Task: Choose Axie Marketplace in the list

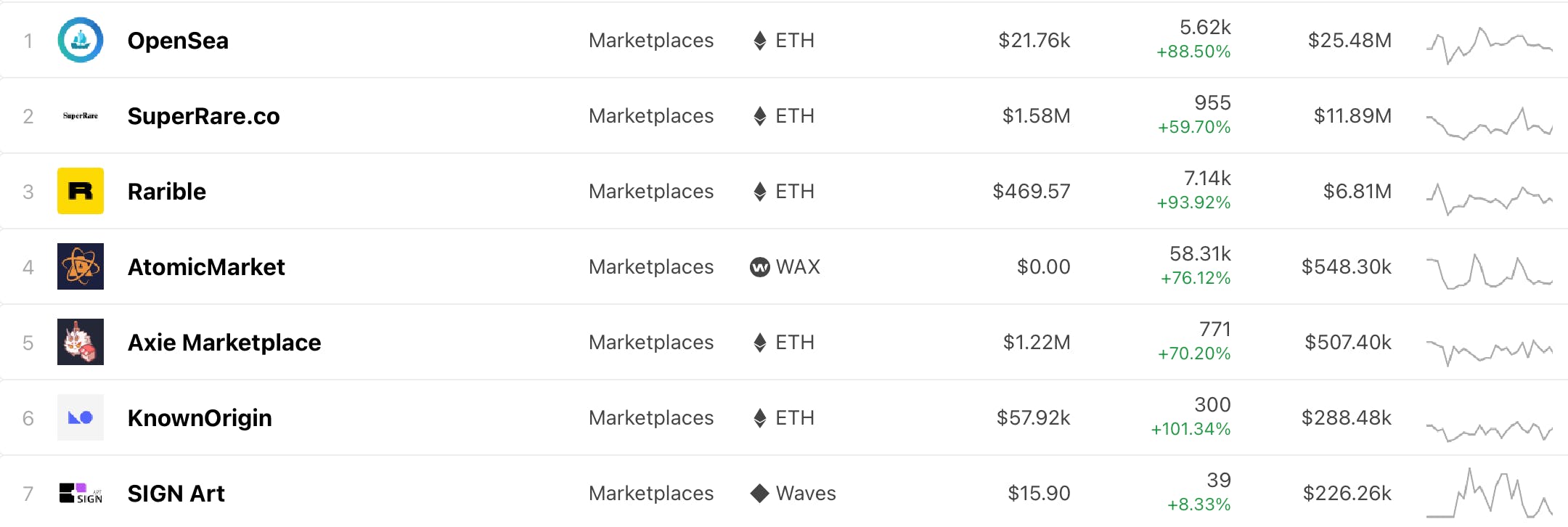Action: coord(224,343)
